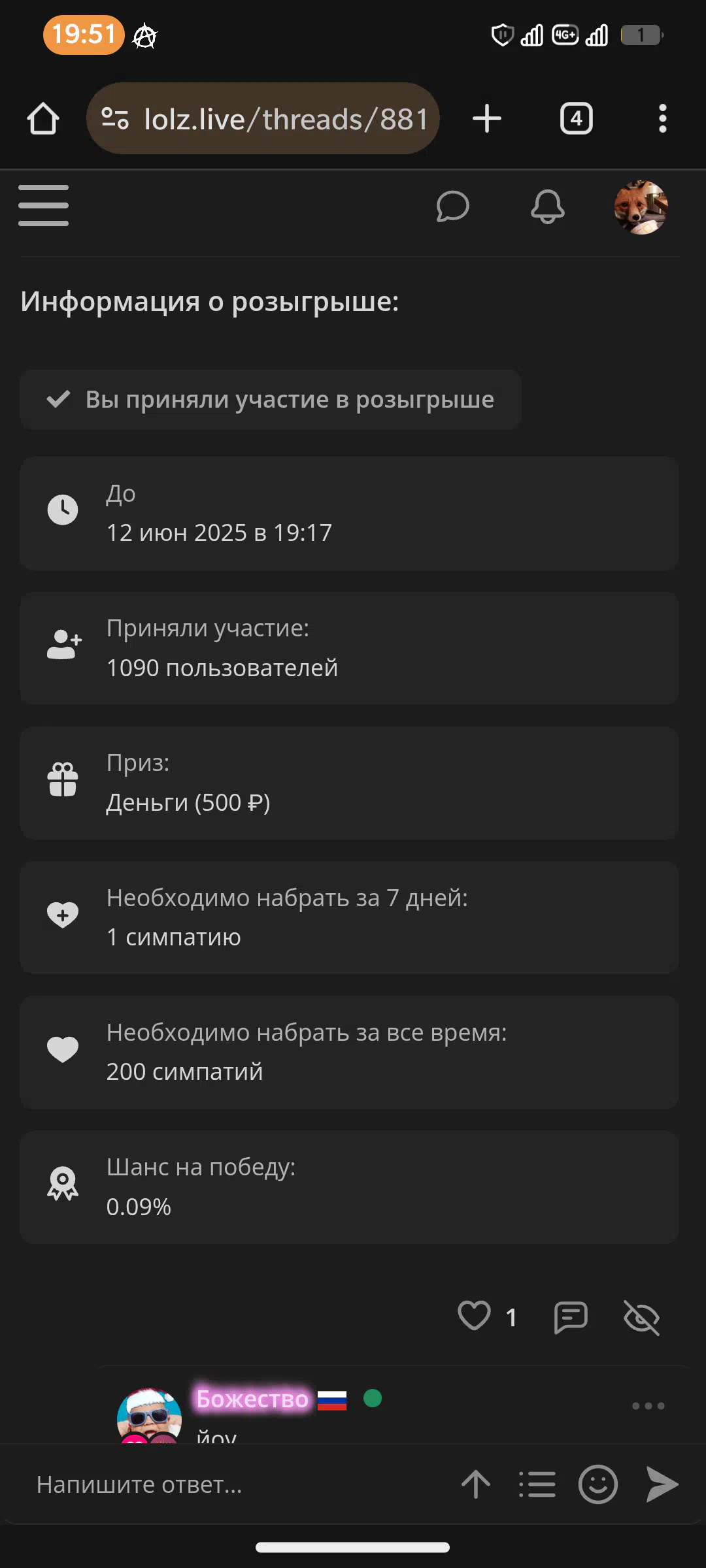
Task: Like the giveaway post with the heart
Action: tap(474, 1316)
